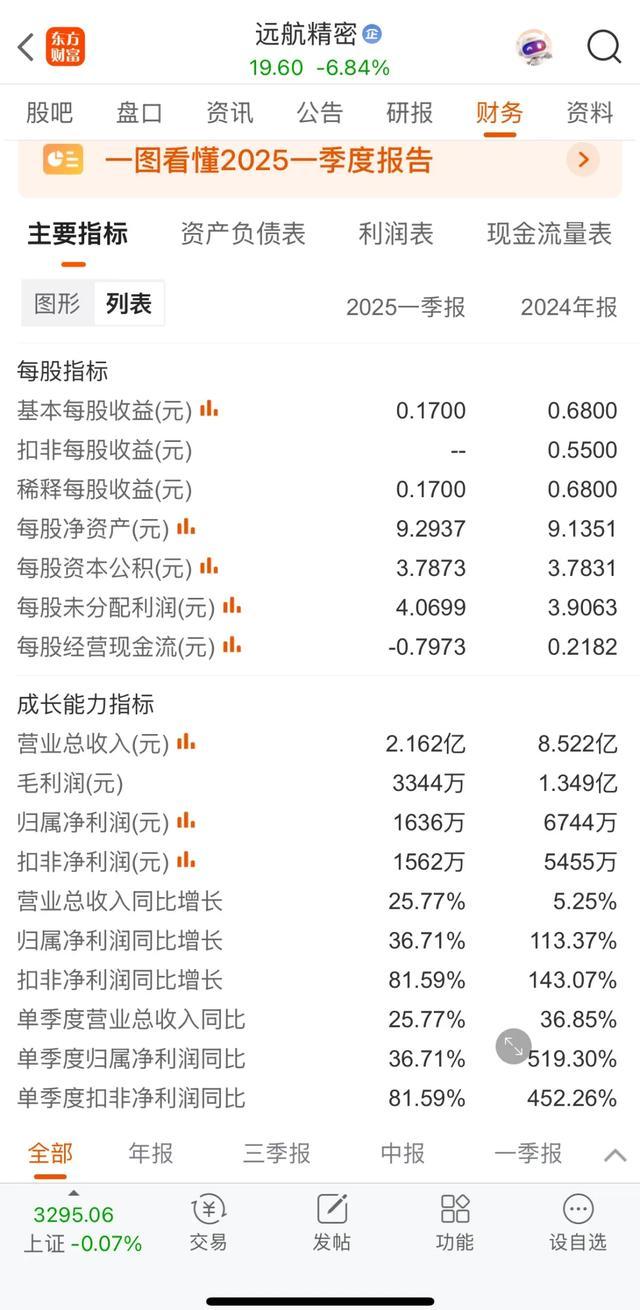This screenshot has width=640, height=1310.
Task: Open the 公告 tab
Action: point(319,113)
